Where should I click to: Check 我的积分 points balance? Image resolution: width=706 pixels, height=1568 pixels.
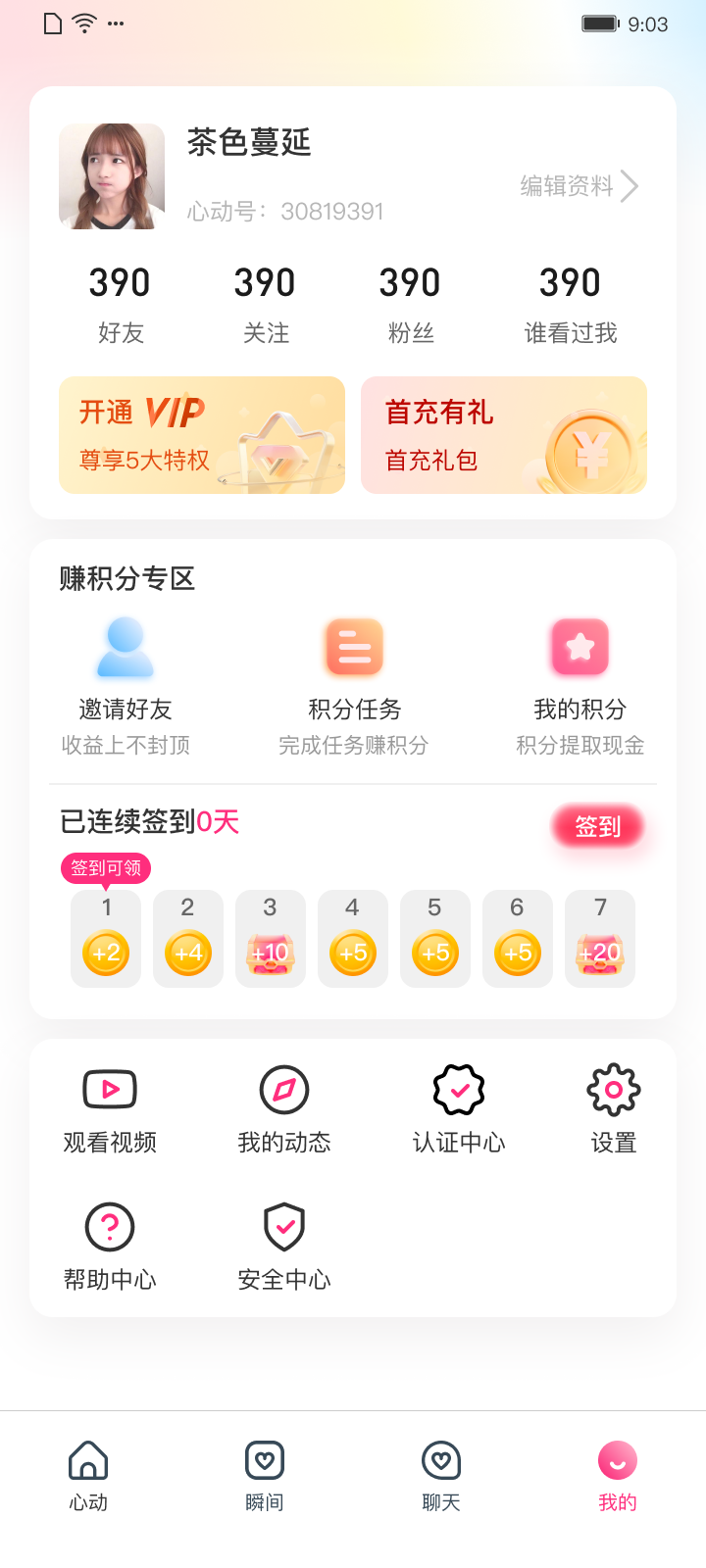pyautogui.click(x=580, y=686)
